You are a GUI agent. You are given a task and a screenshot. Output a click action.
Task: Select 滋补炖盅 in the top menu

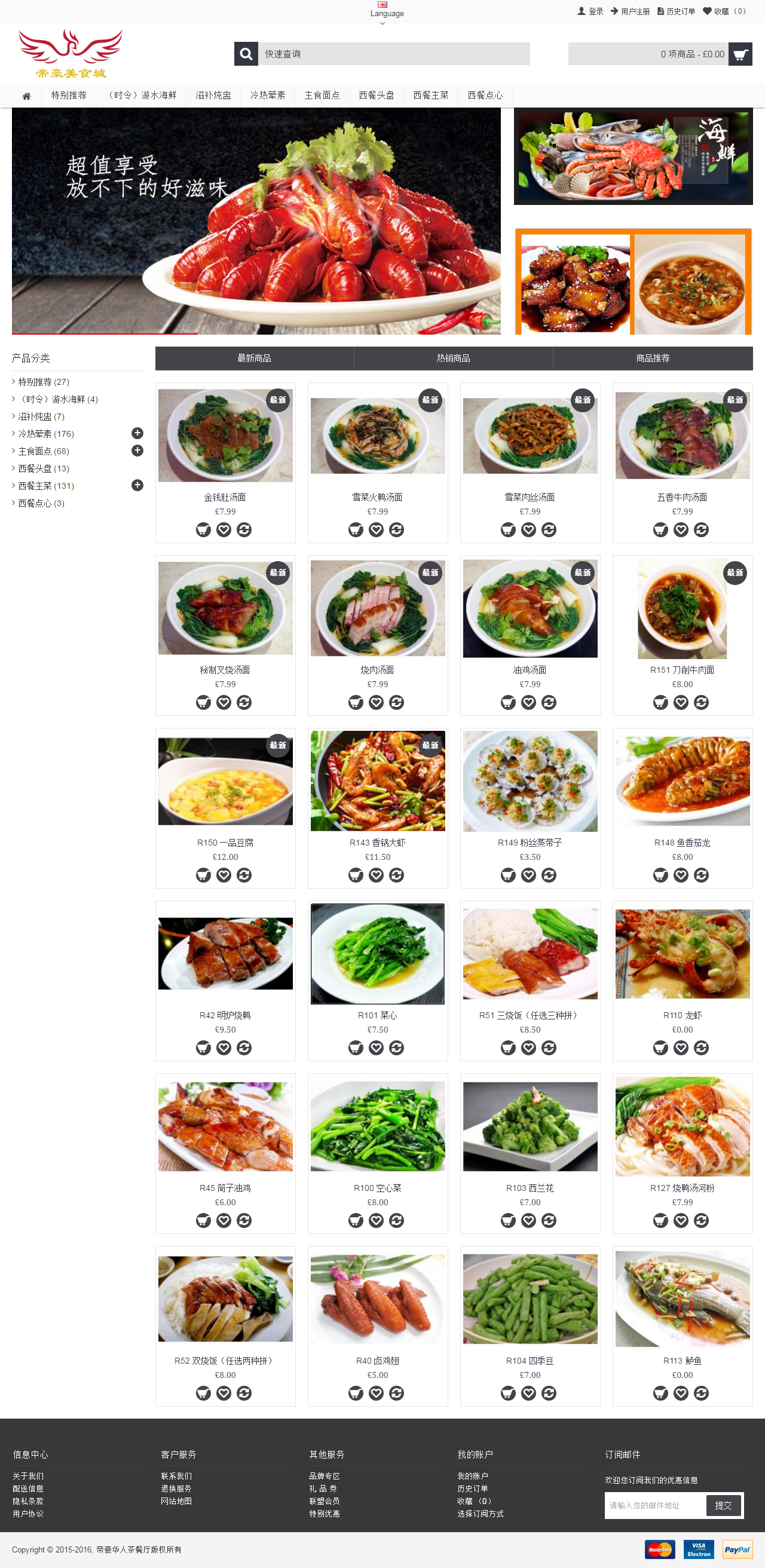click(213, 96)
